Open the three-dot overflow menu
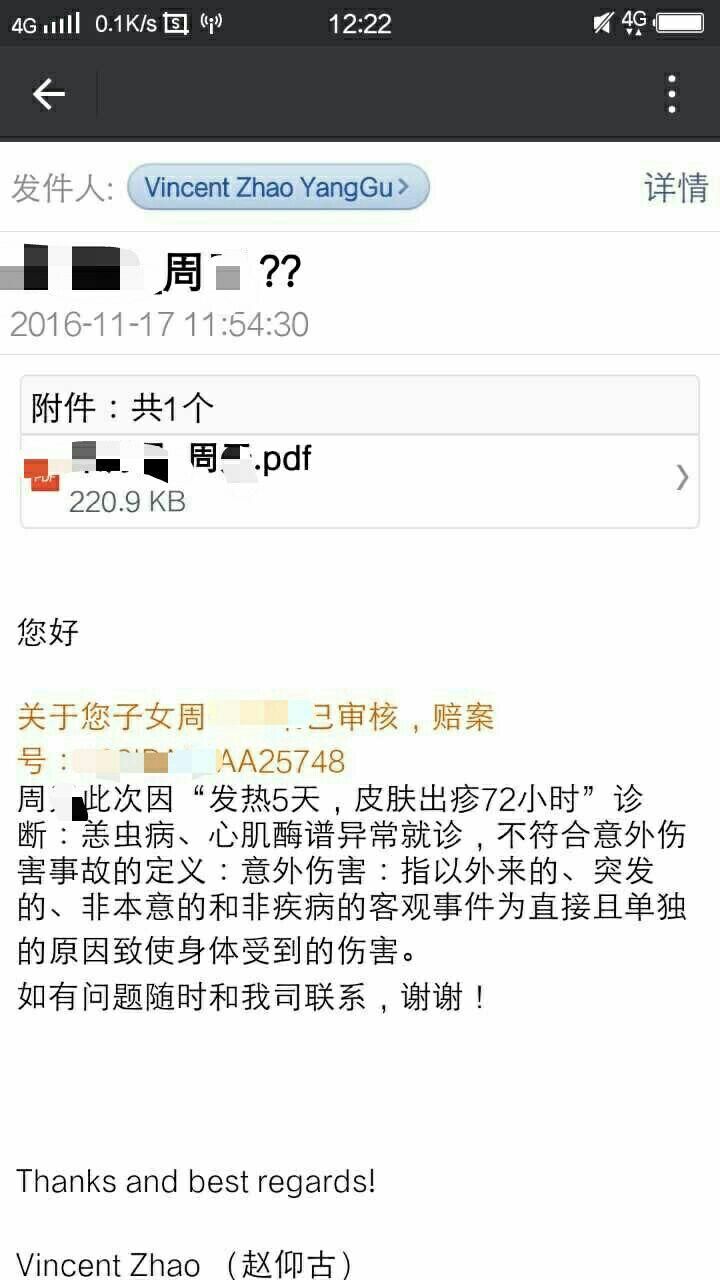 click(672, 94)
